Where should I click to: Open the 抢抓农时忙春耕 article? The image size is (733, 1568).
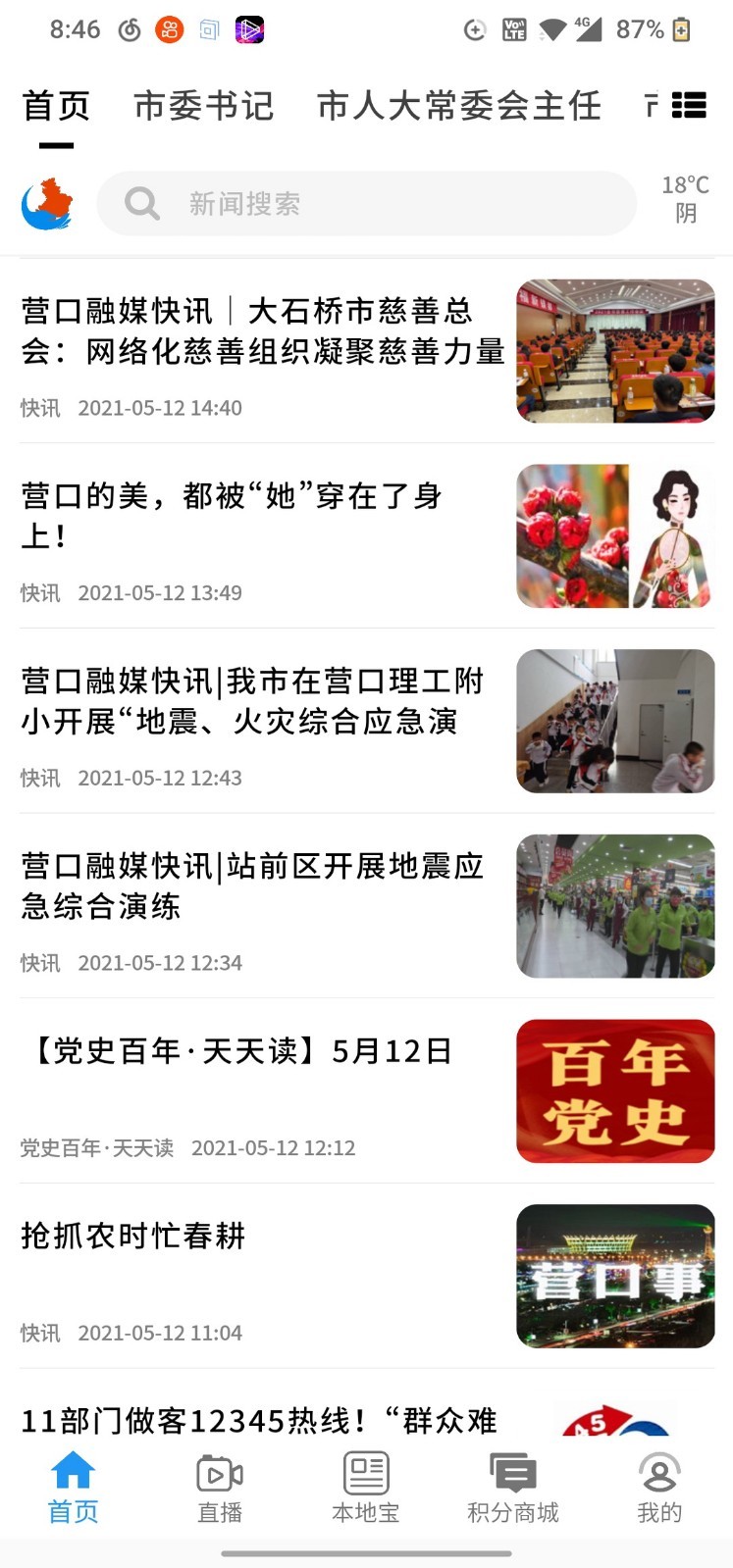(367, 1276)
